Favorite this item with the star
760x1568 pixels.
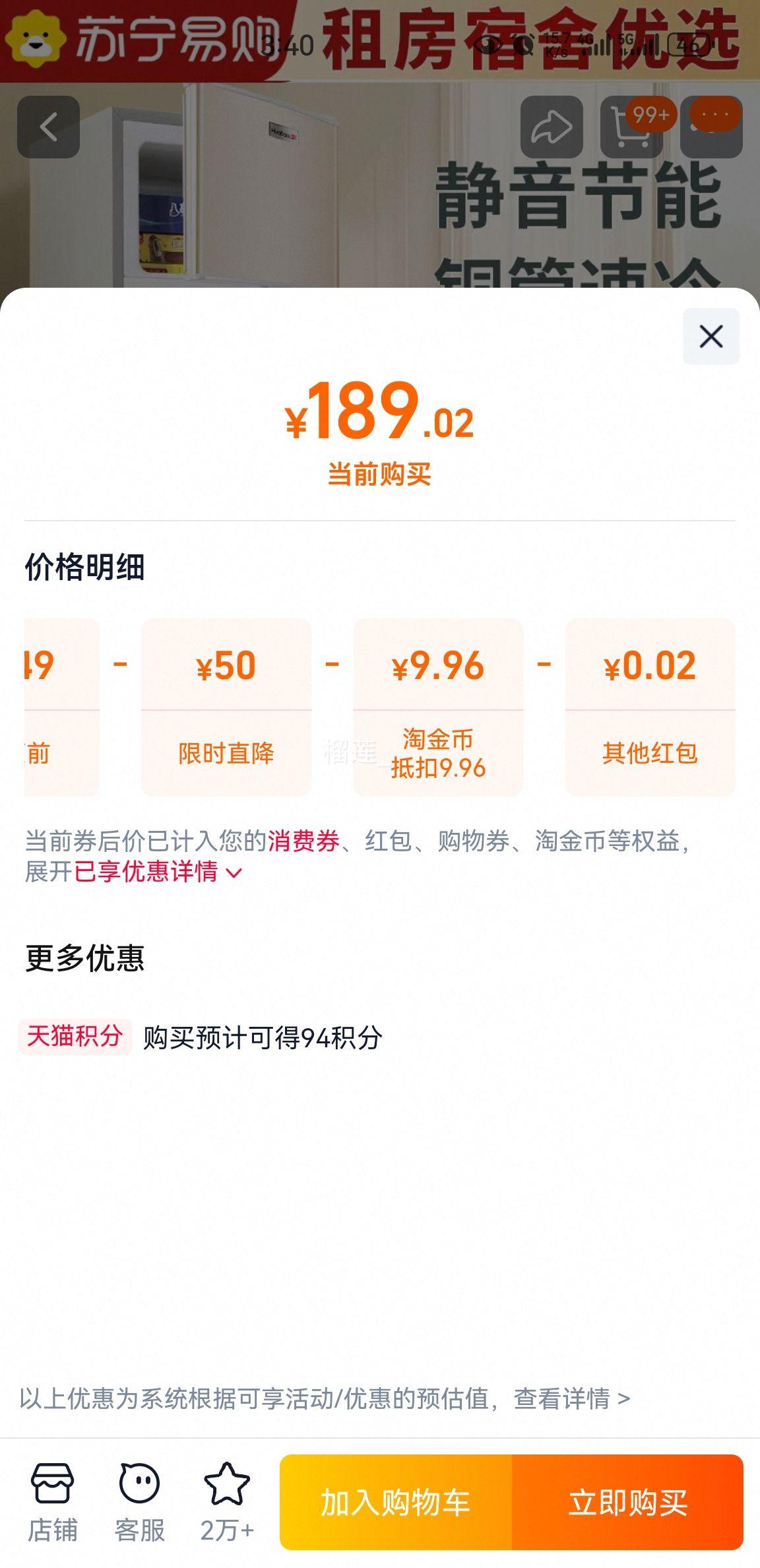227,1501
